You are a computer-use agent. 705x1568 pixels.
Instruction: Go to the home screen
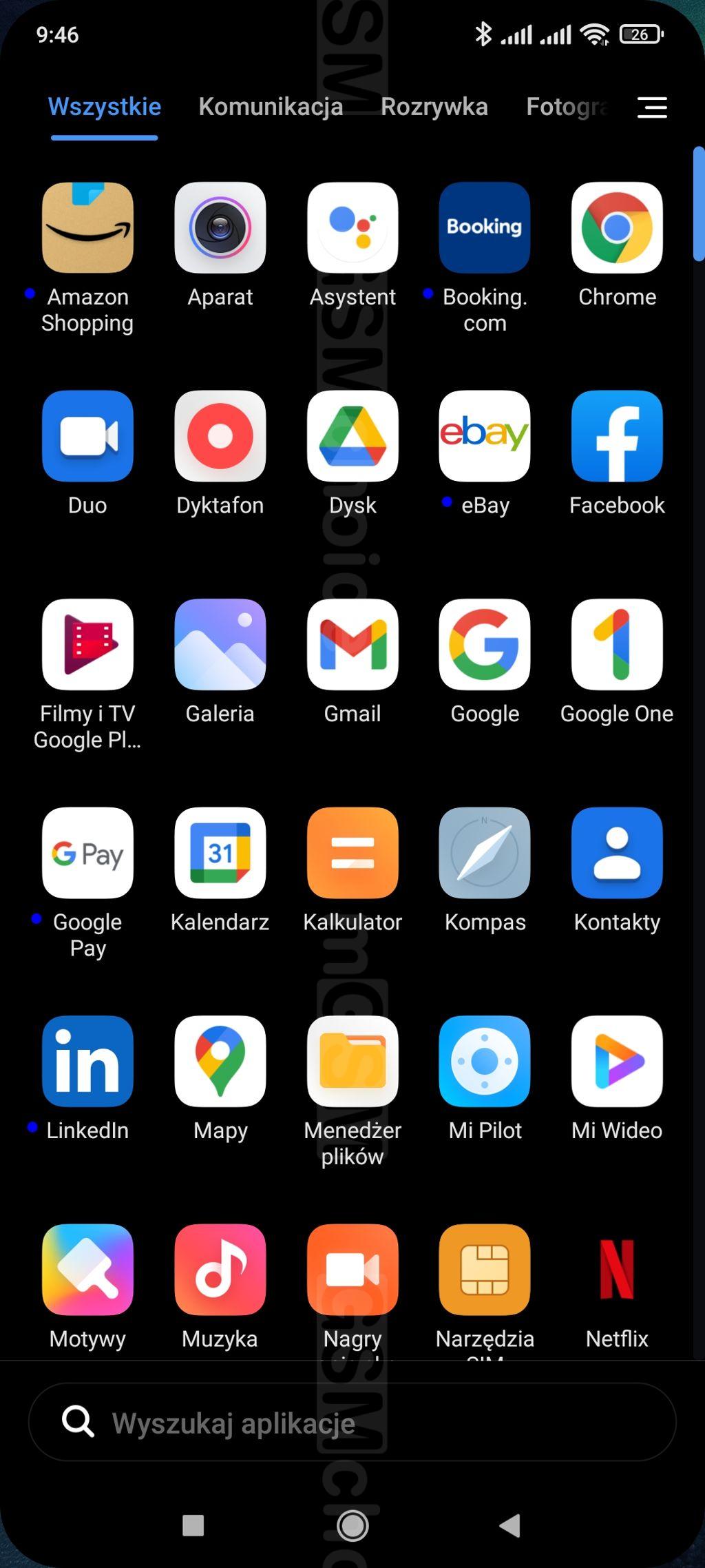tap(352, 1525)
